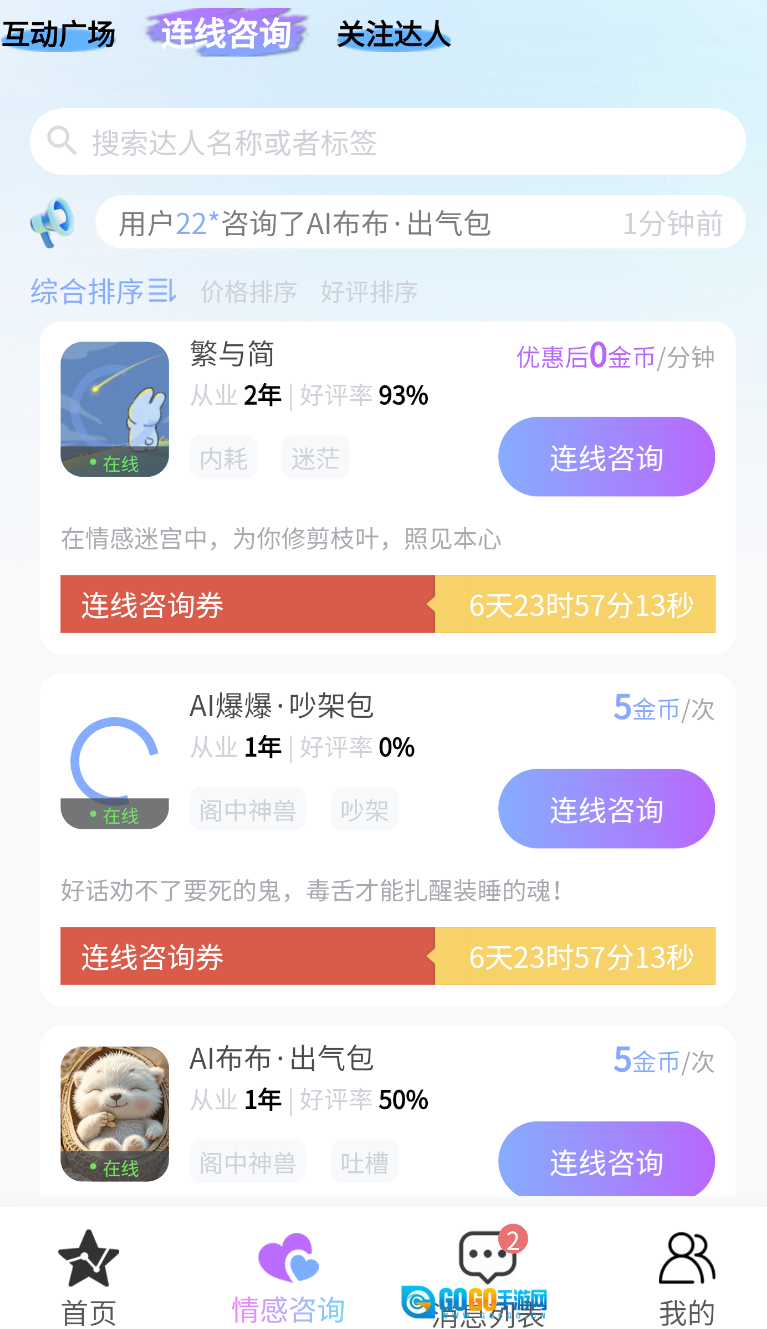This screenshot has width=767, height=1329.
Task: Open the 关注达人 tab
Action: pyautogui.click(x=393, y=35)
